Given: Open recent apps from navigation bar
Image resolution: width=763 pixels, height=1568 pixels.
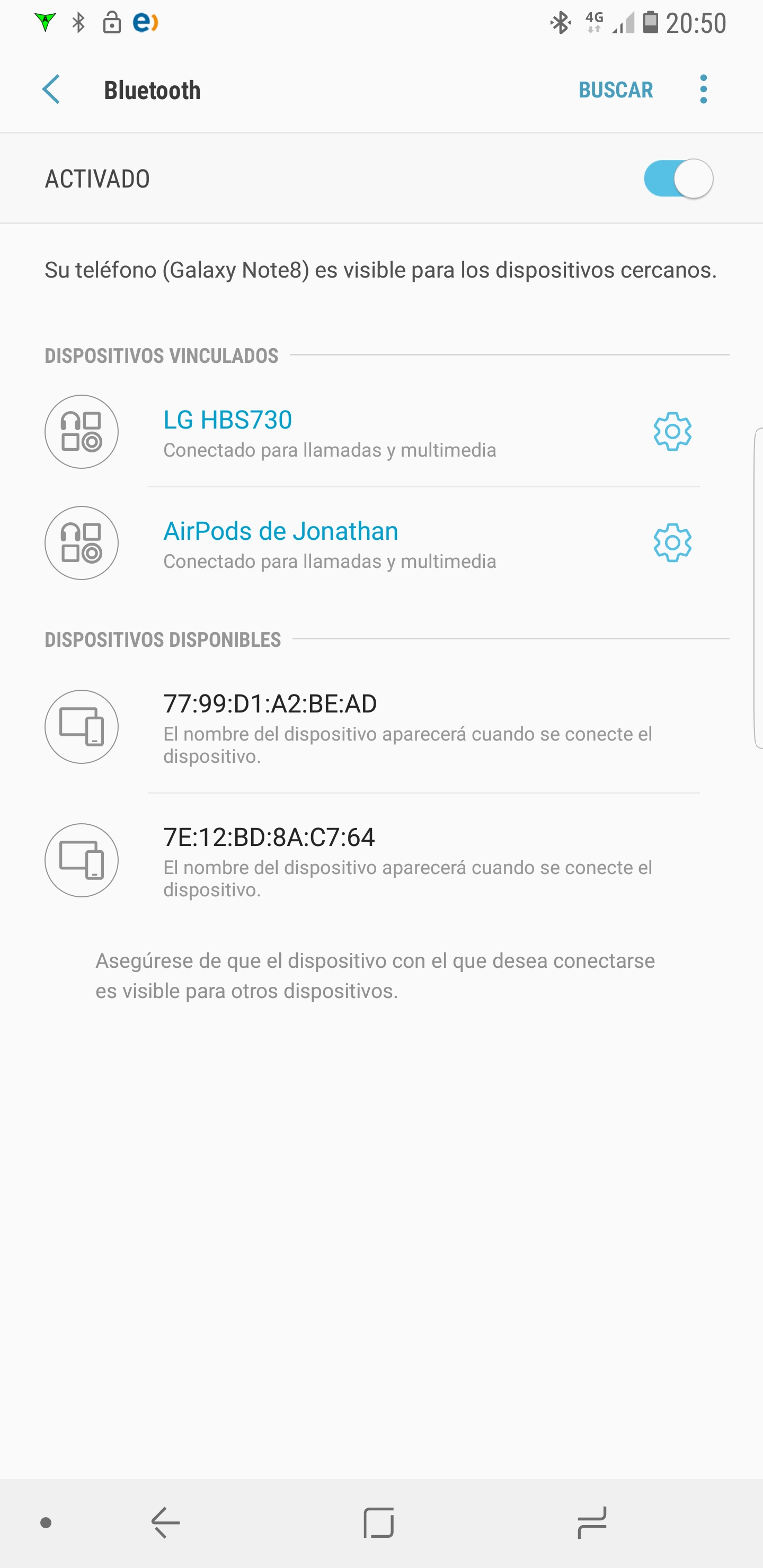Looking at the screenshot, I should [591, 1522].
